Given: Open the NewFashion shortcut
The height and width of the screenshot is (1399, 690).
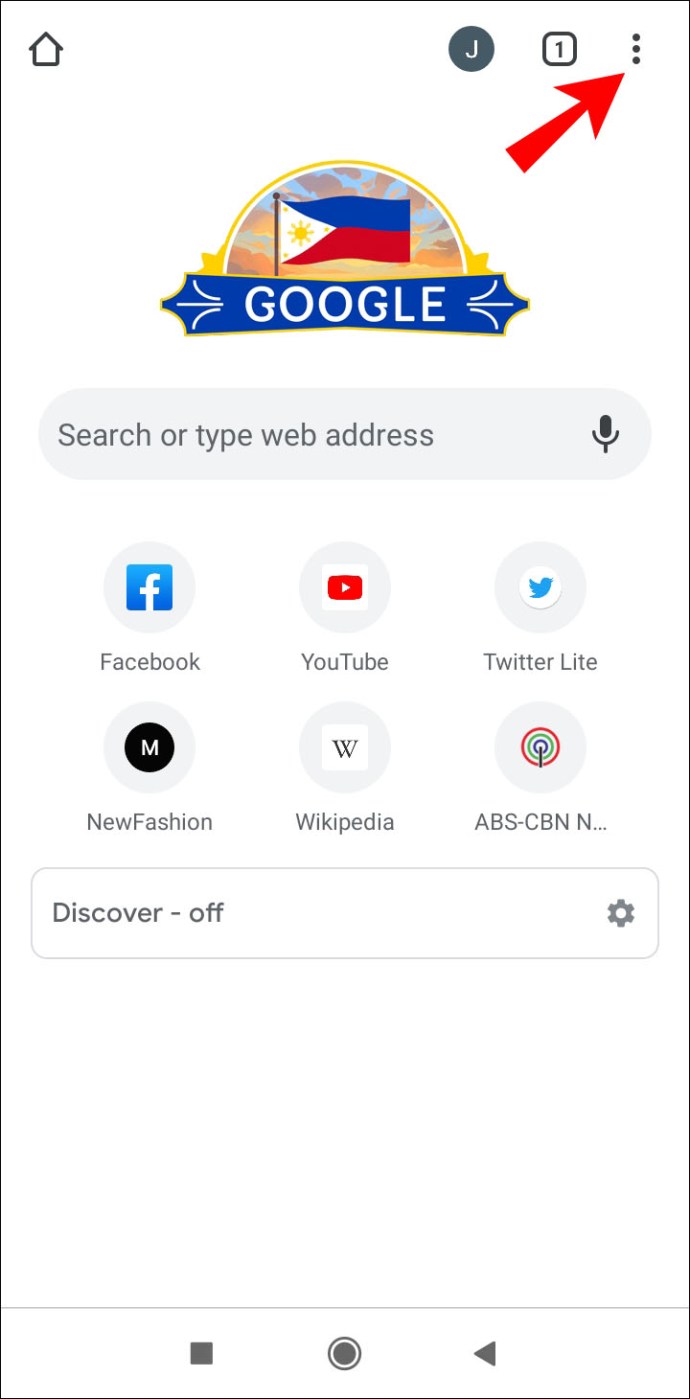Looking at the screenshot, I should pyautogui.click(x=150, y=747).
